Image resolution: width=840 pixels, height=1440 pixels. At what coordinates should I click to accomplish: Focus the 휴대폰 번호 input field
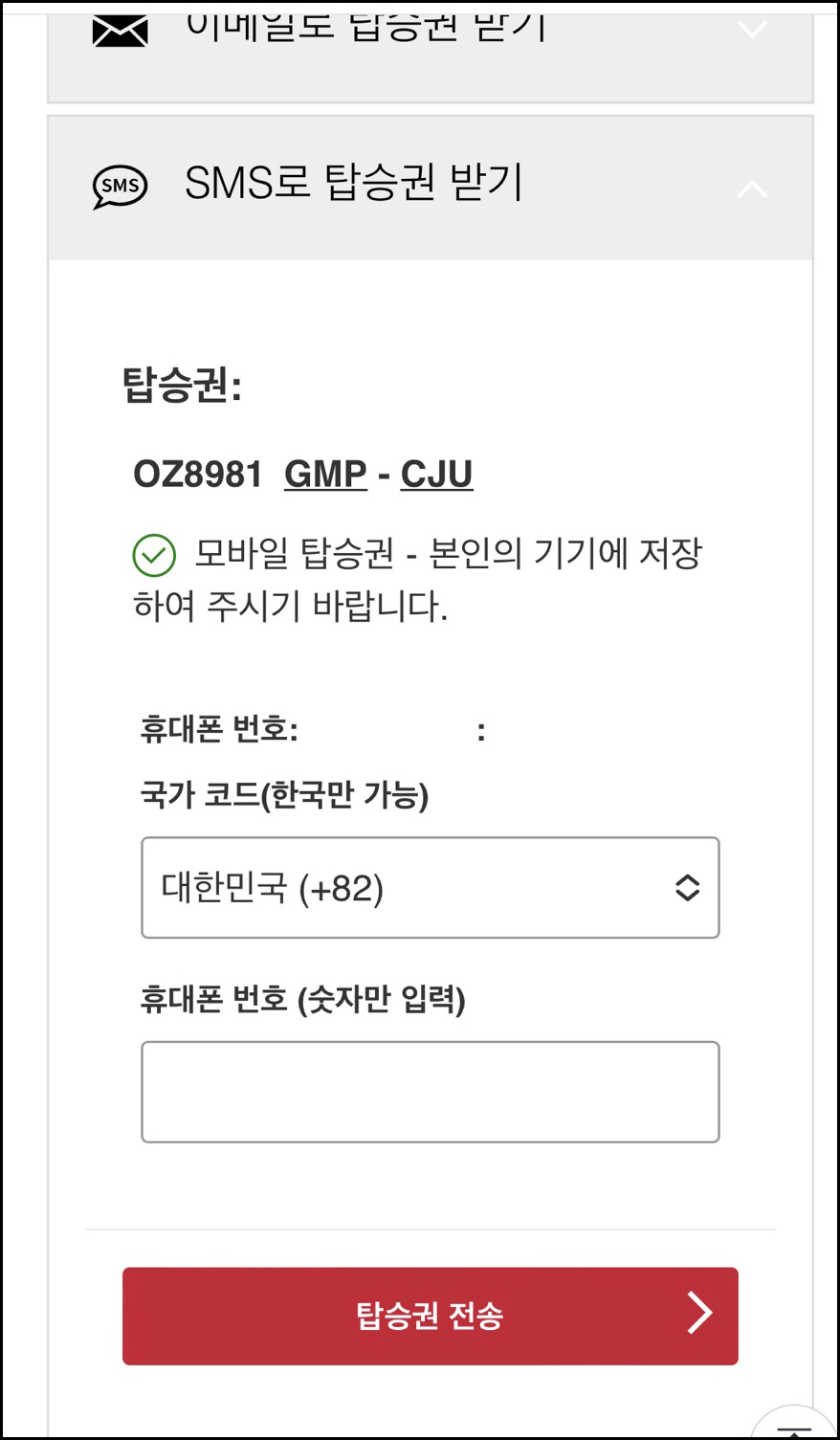[x=430, y=1092]
